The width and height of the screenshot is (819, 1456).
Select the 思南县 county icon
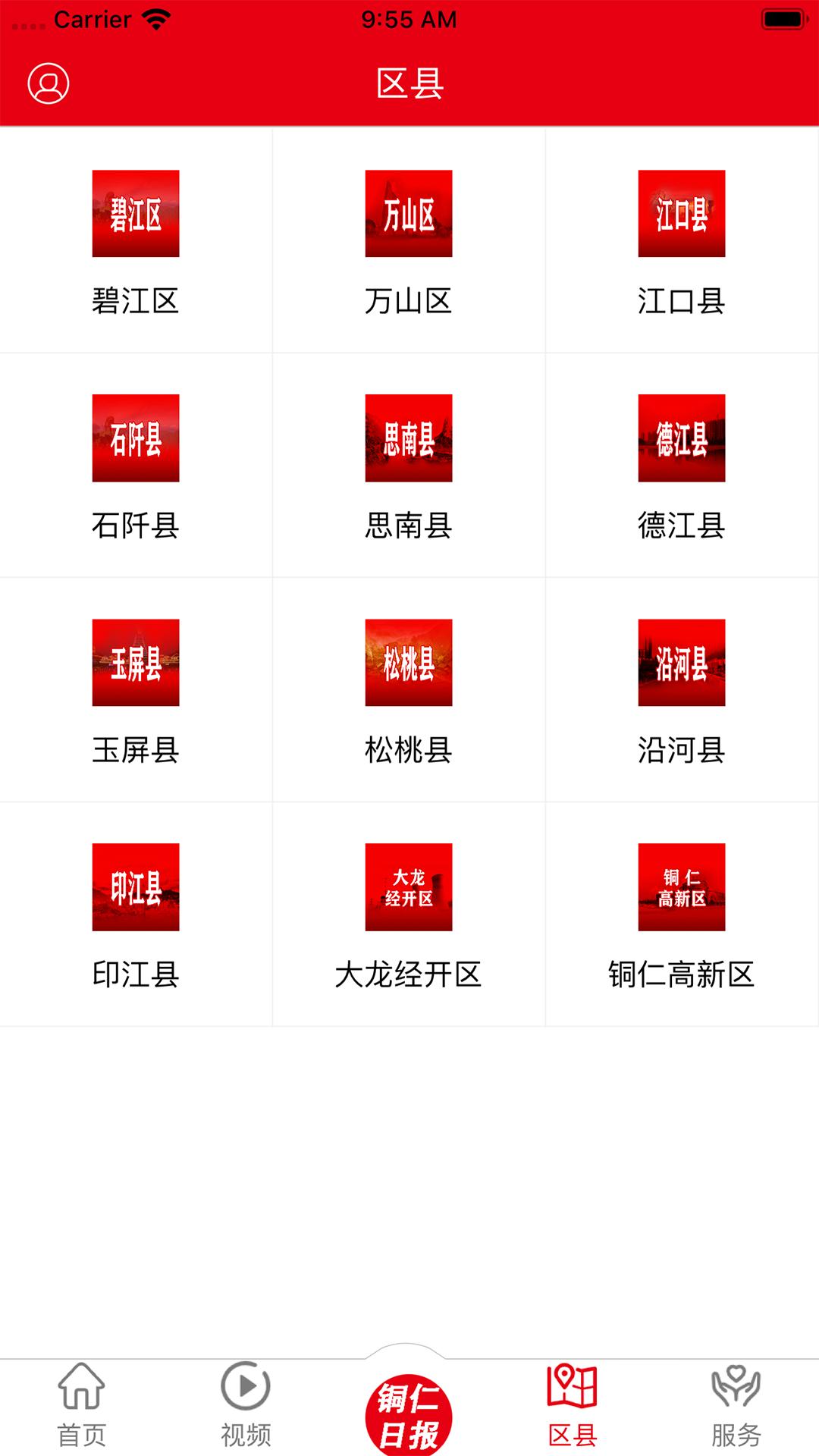[x=408, y=438]
